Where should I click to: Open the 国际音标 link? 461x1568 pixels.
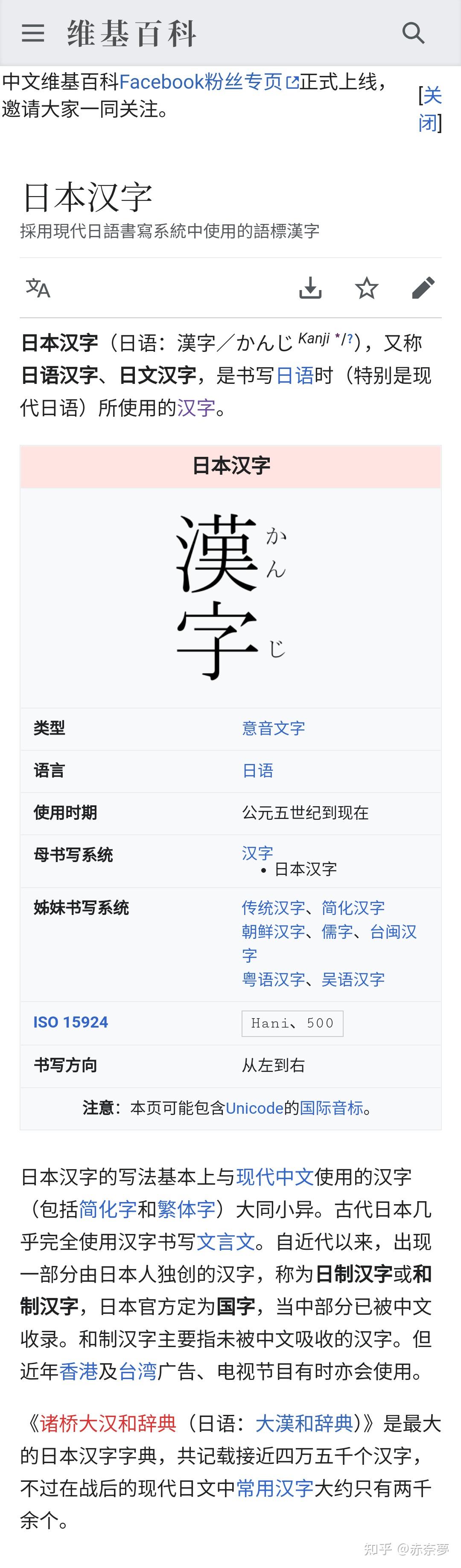pyautogui.click(x=331, y=1108)
